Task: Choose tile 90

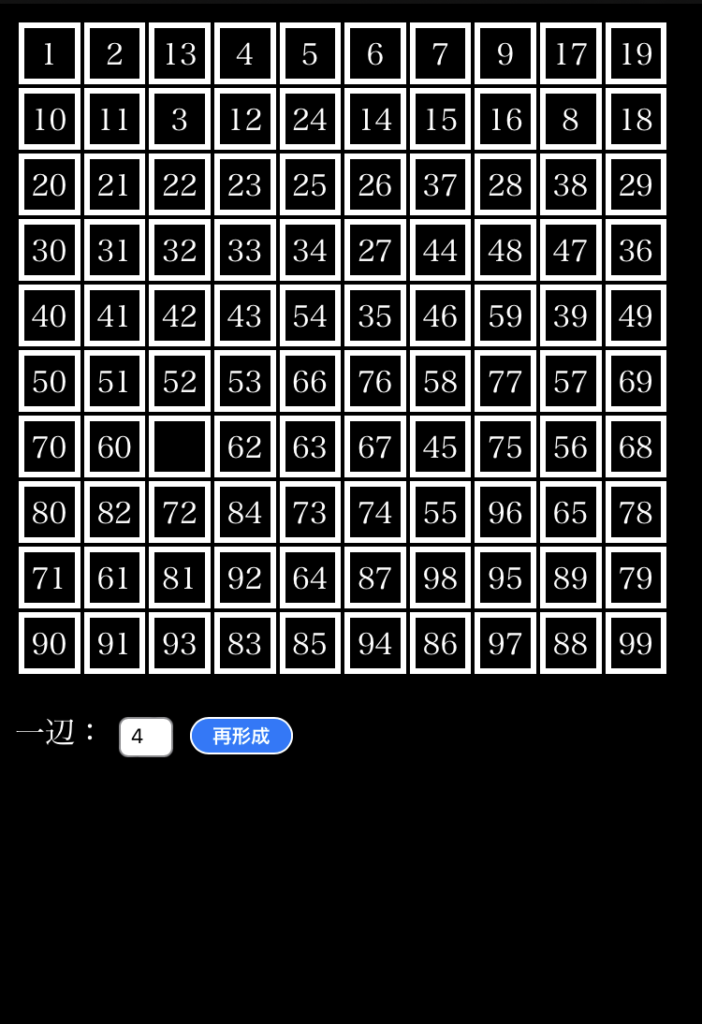Action: tap(49, 644)
